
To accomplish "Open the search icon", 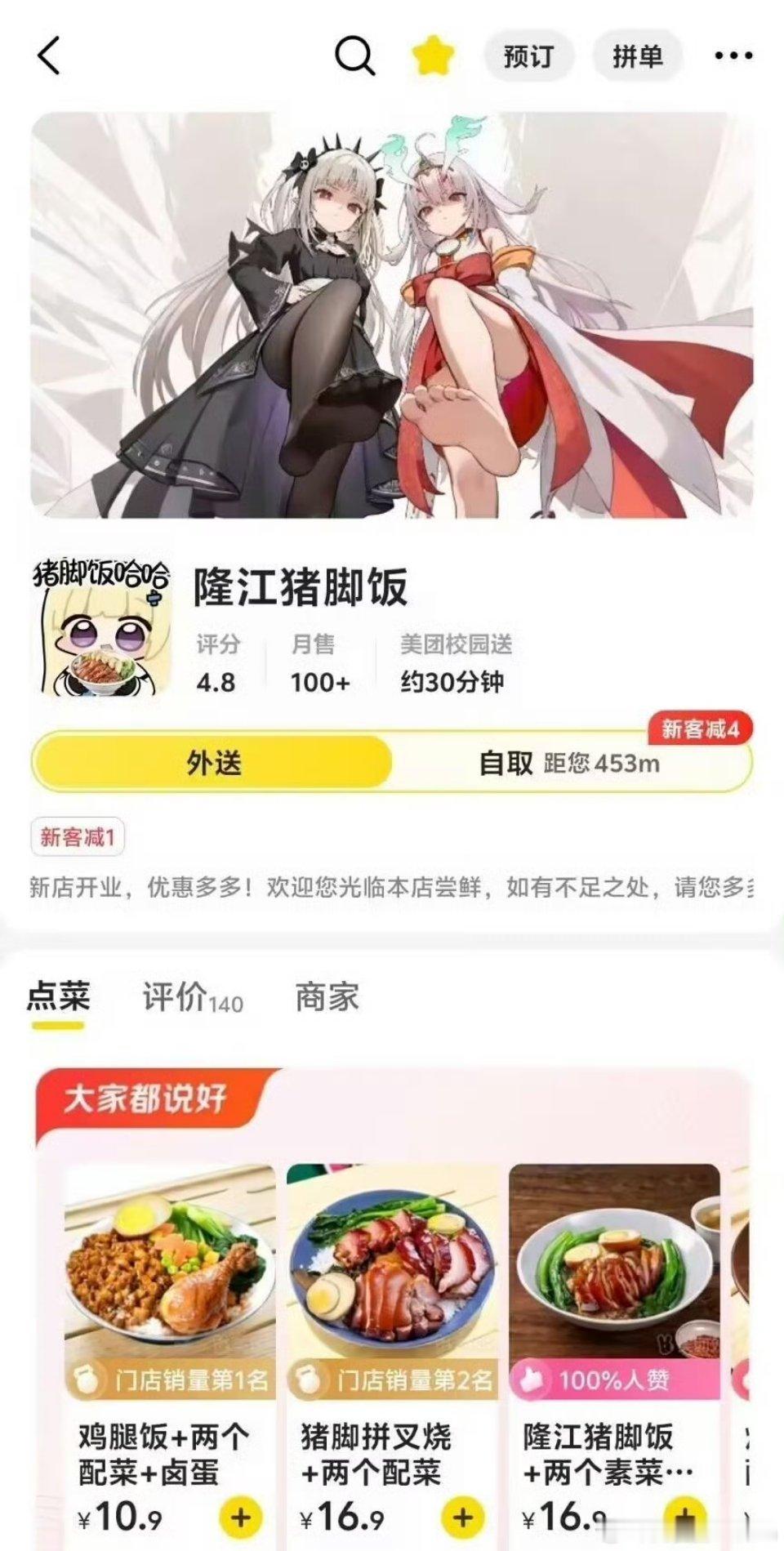I will coord(351,56).
